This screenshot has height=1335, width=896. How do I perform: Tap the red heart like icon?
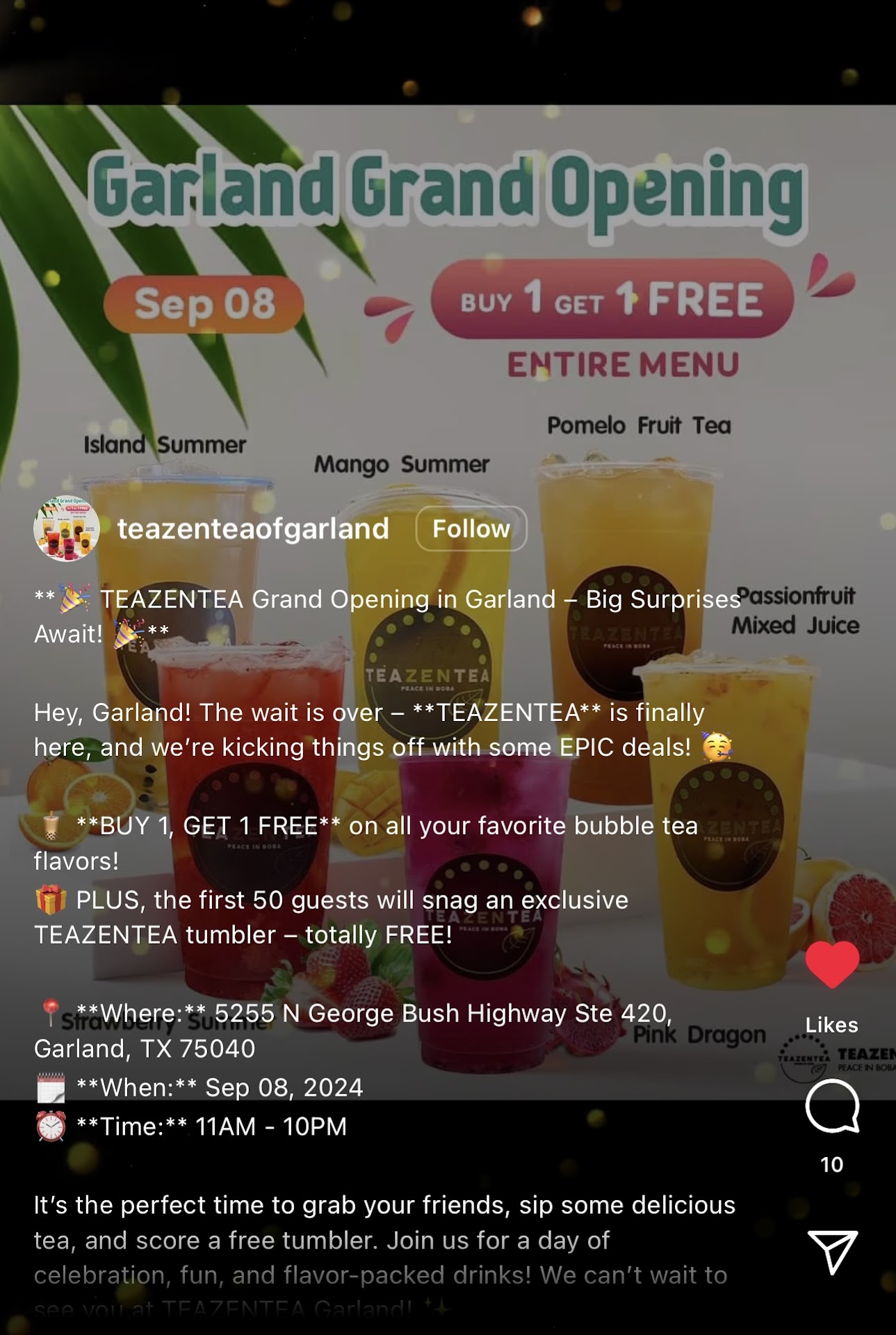click(831, 964)
